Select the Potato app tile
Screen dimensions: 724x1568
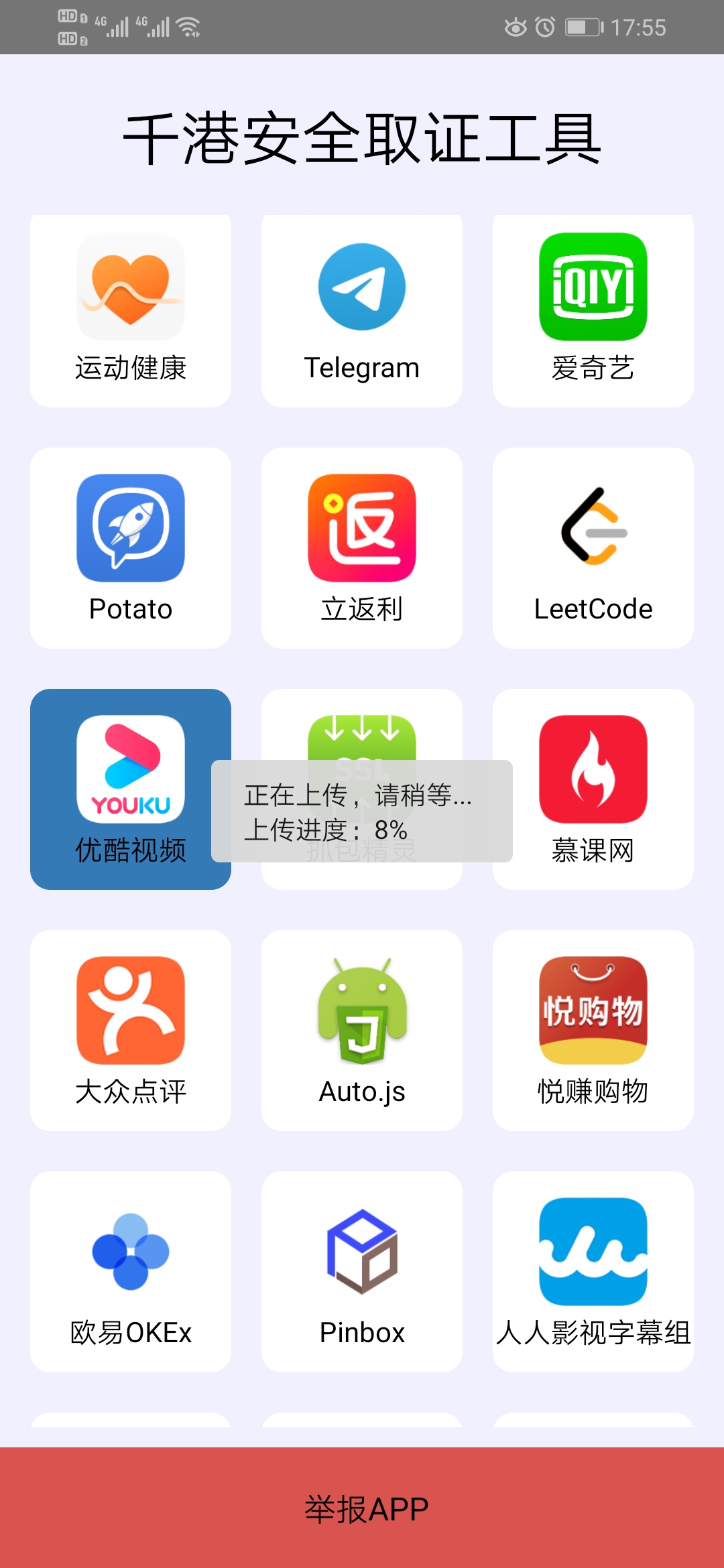[x=131, y=547]
